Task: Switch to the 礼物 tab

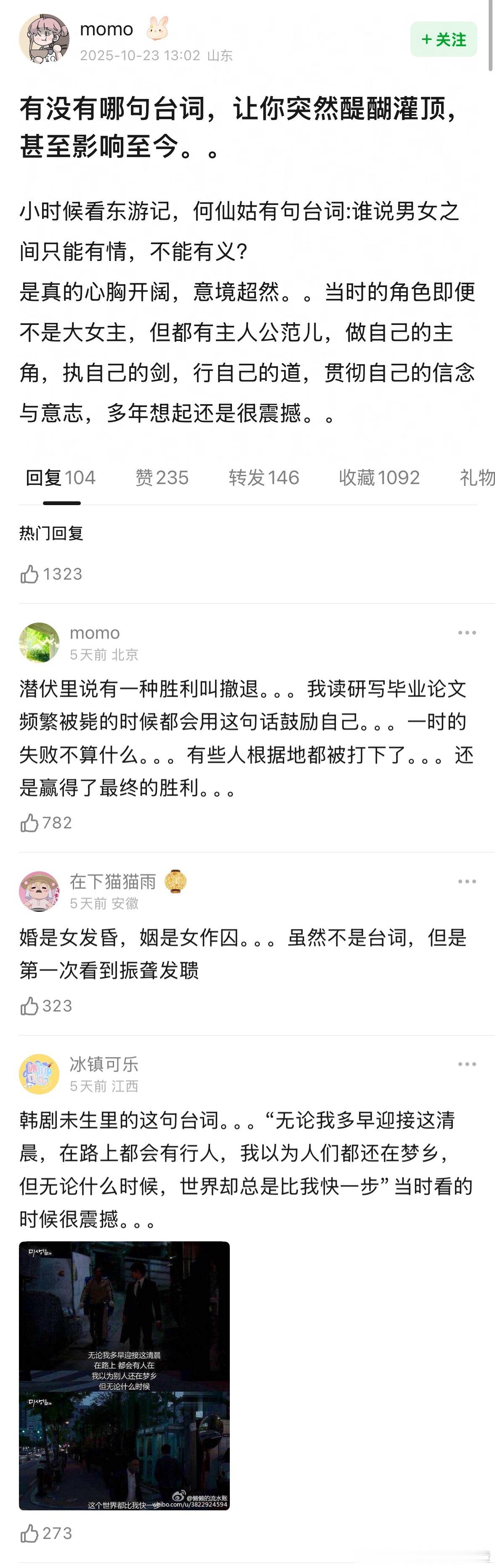Action: [477, 478]
